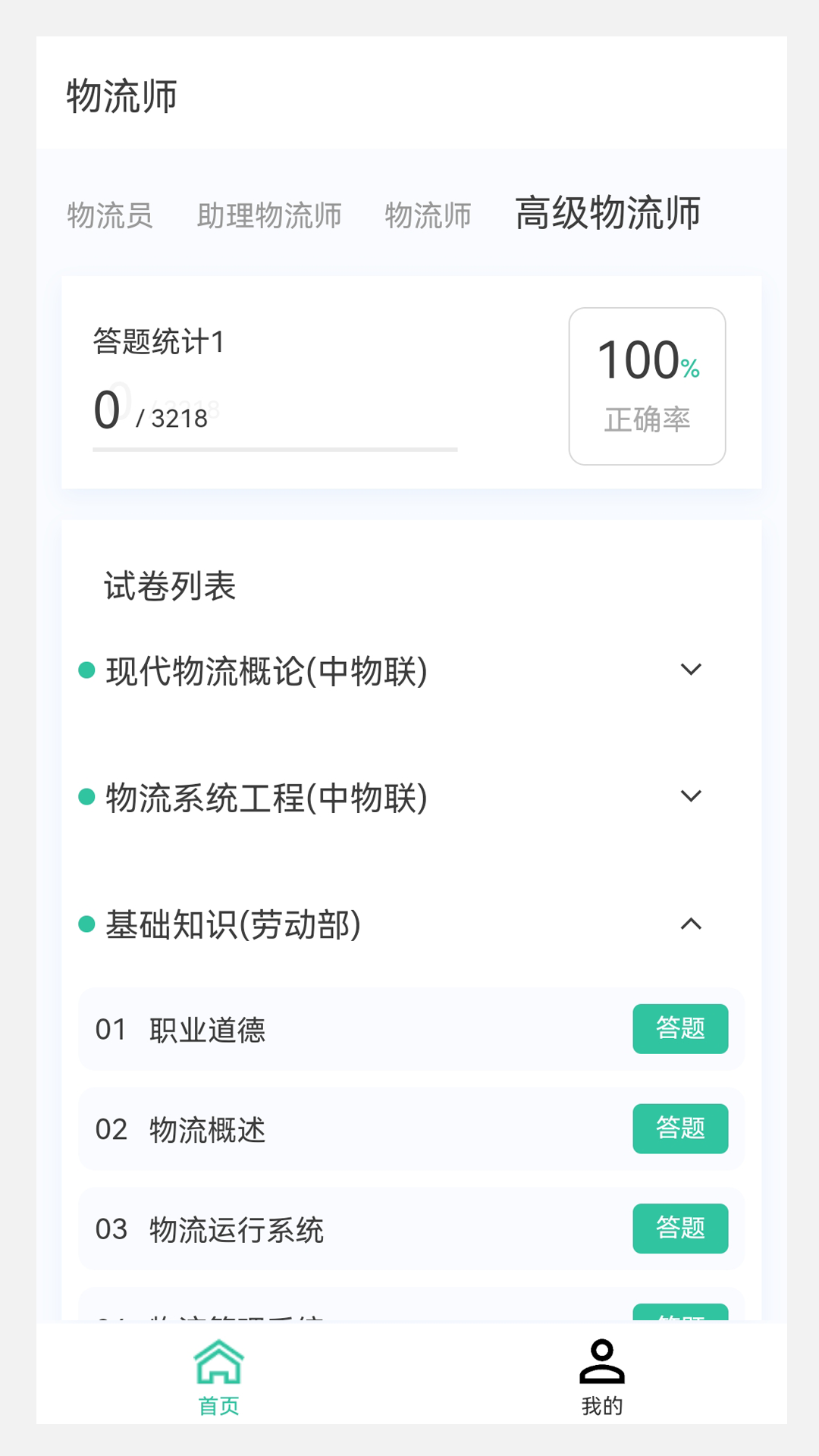Expand the 现代物流概论(中物联) section
819x1456 pixels.
pos(691,670)
